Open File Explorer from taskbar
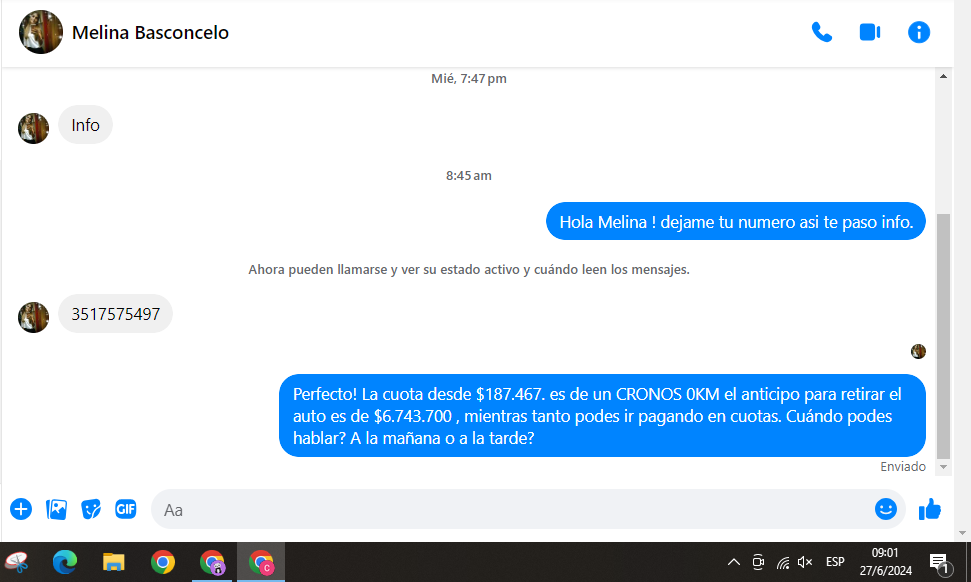 [114, 562]
